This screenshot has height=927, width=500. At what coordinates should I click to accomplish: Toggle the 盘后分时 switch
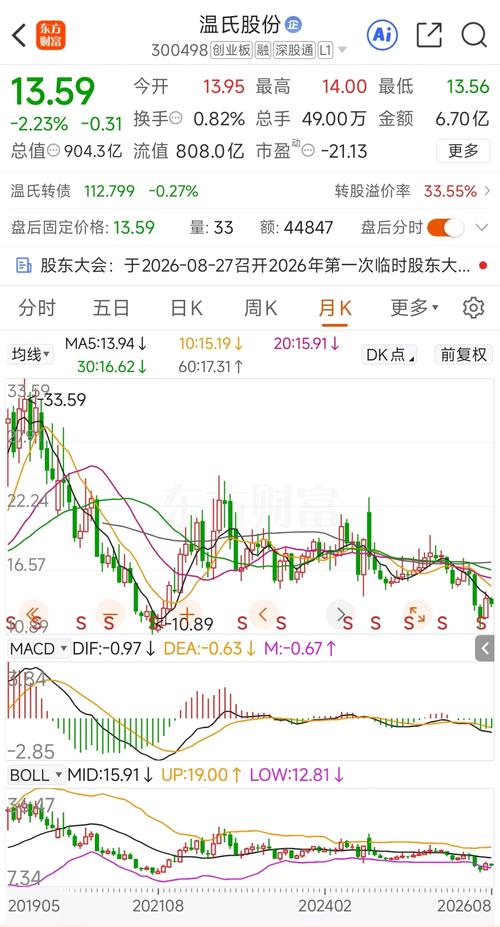click(x=446, y=227)
